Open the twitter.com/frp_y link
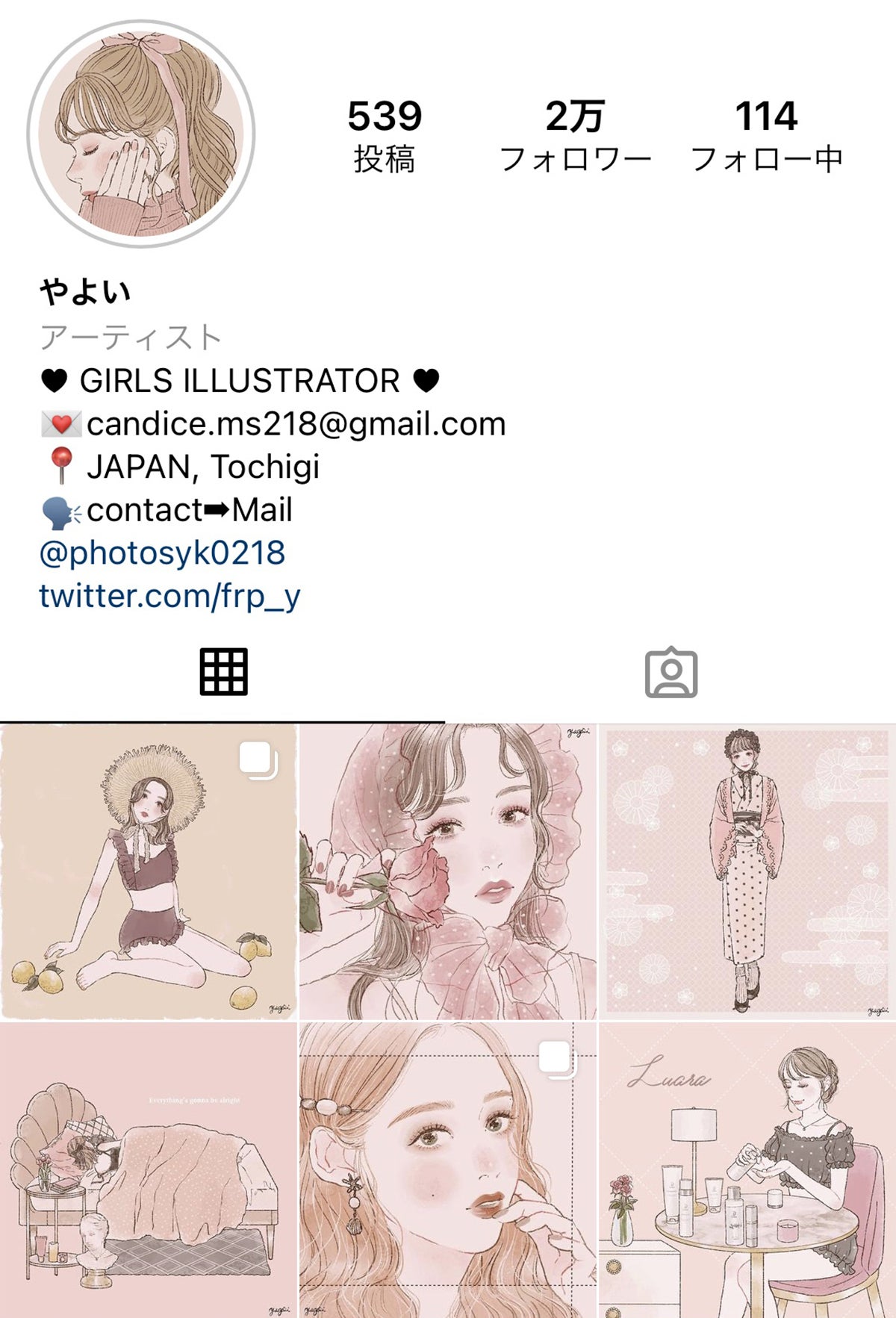The width and height of the screenshot is (896, 1318). 169,596
